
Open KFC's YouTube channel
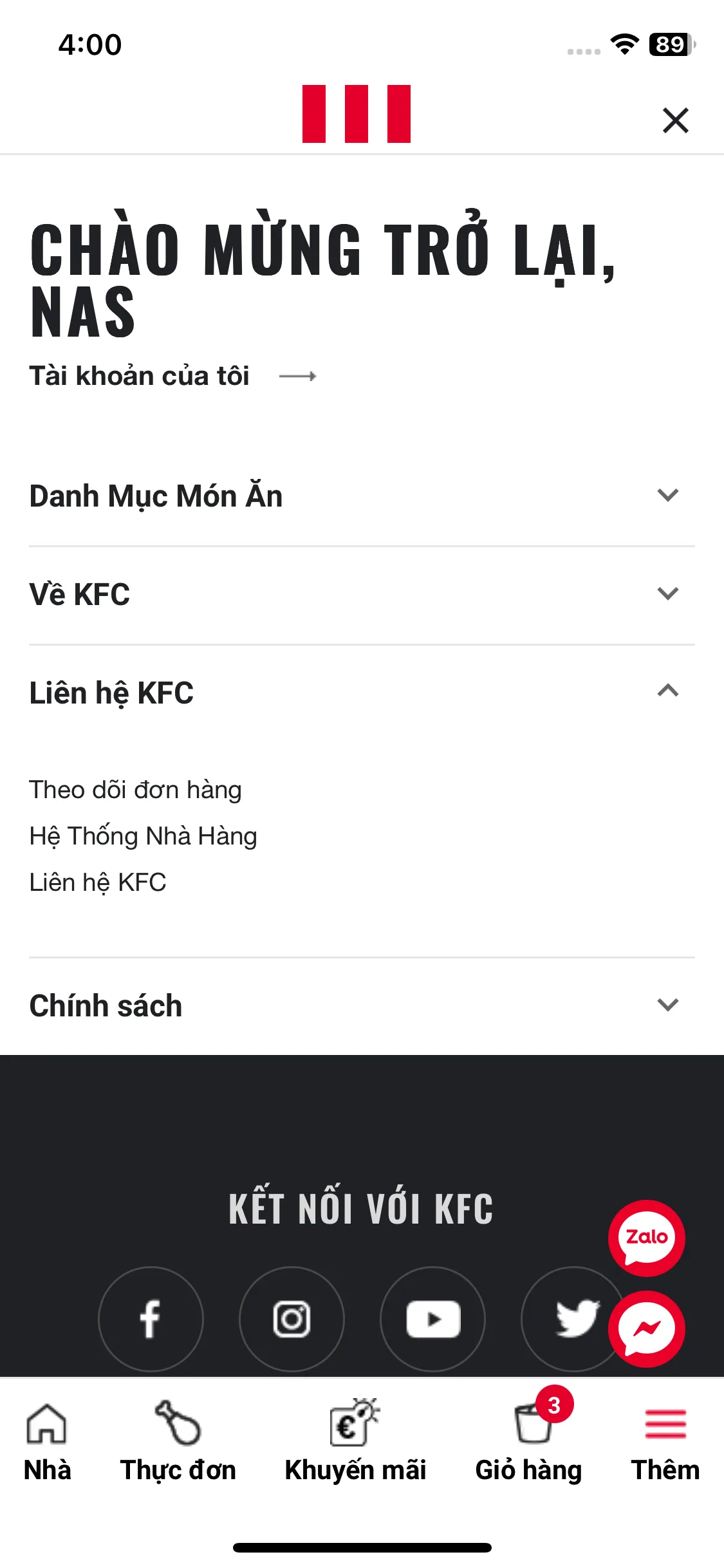432,1319
